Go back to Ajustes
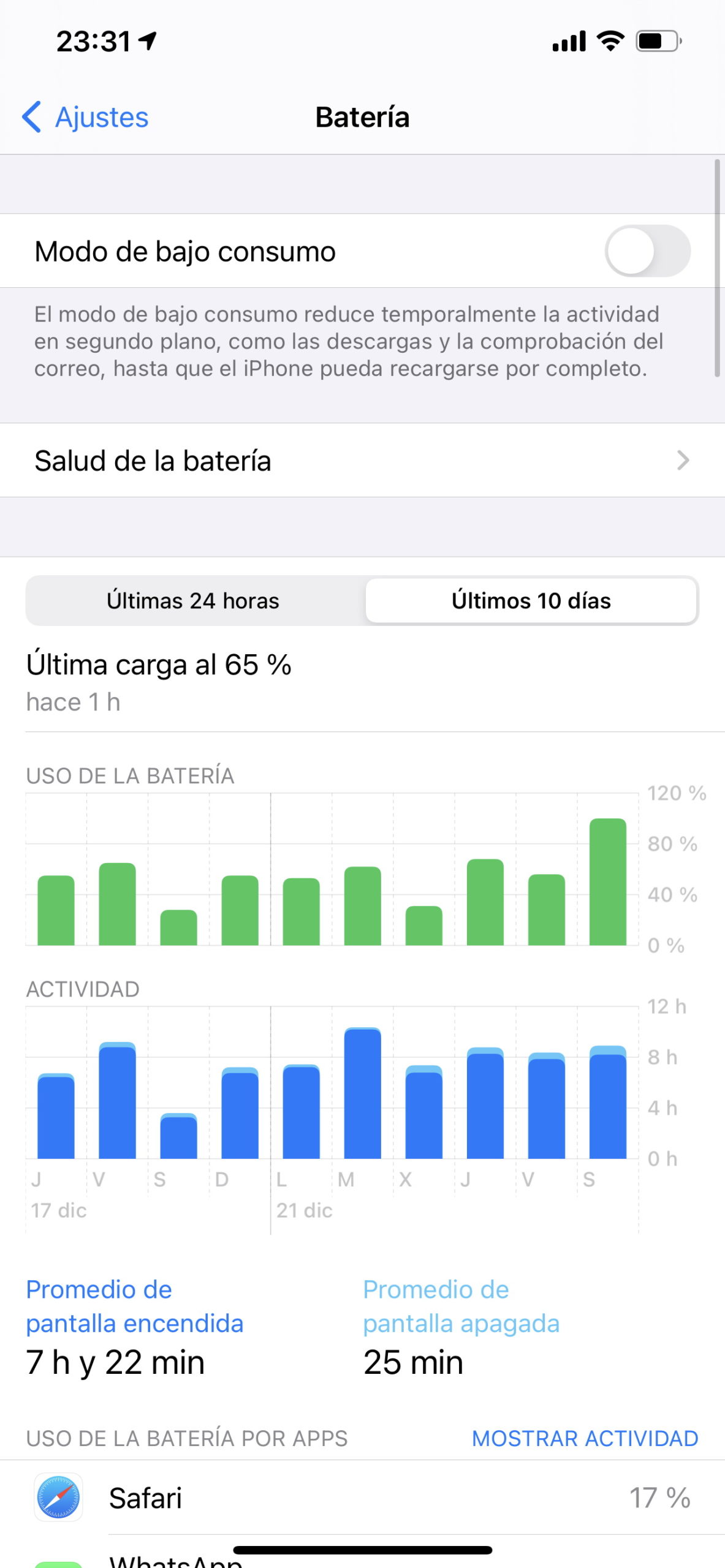The width and height of the screenshot is (725, 1568). click(x=85, y=117)
